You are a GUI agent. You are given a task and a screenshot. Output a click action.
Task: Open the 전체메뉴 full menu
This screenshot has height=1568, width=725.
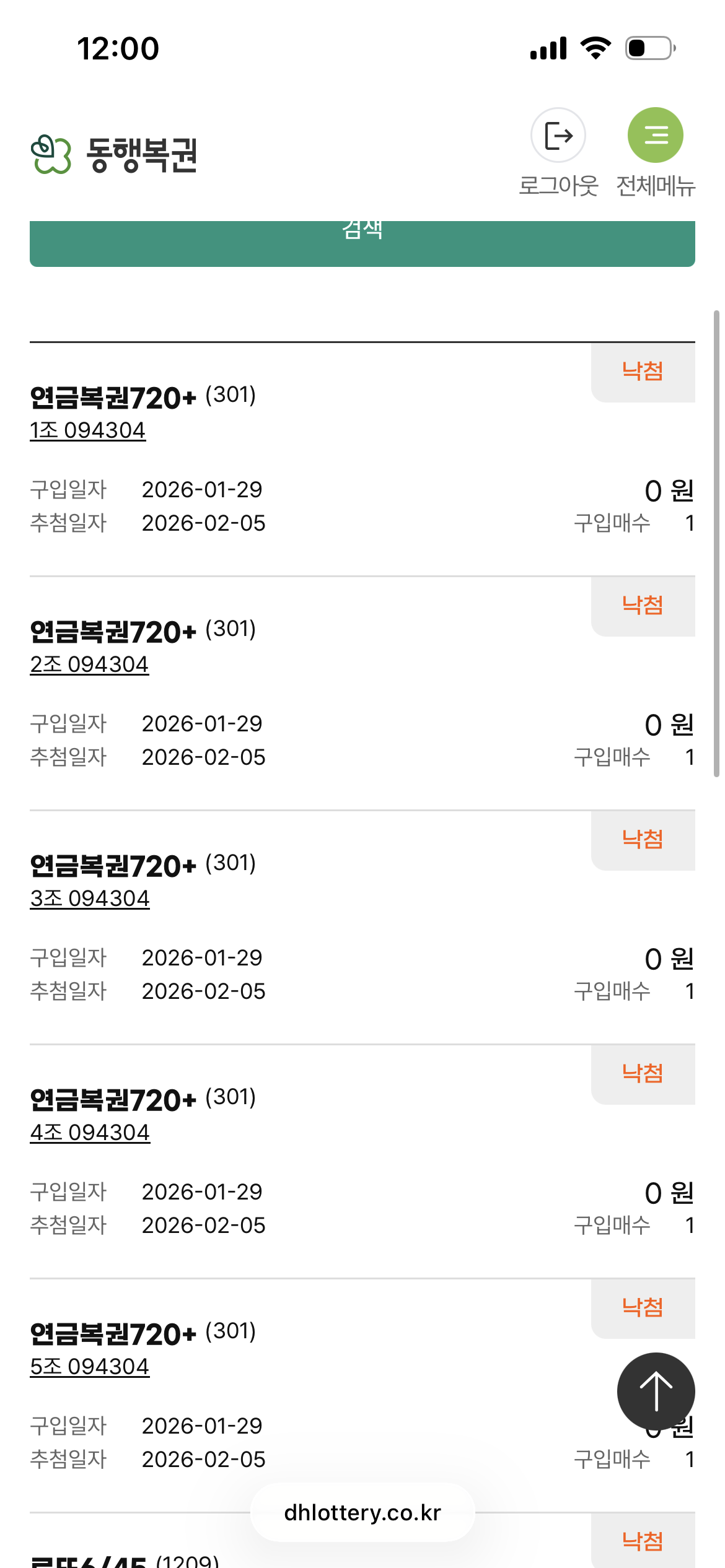point(655,136)
